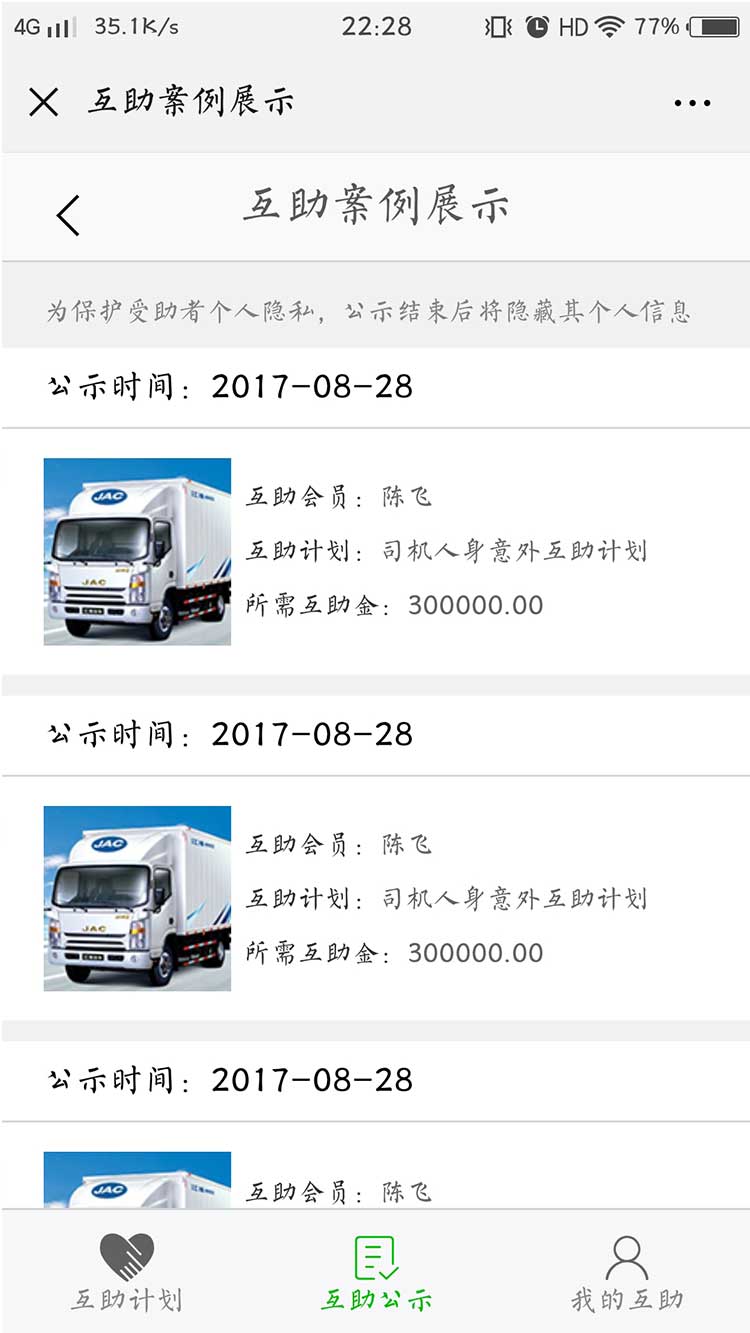This screenshot has width=750, height=1333.
Task: Open the 我的互助 tab
Action: [x=627, y=1273]
